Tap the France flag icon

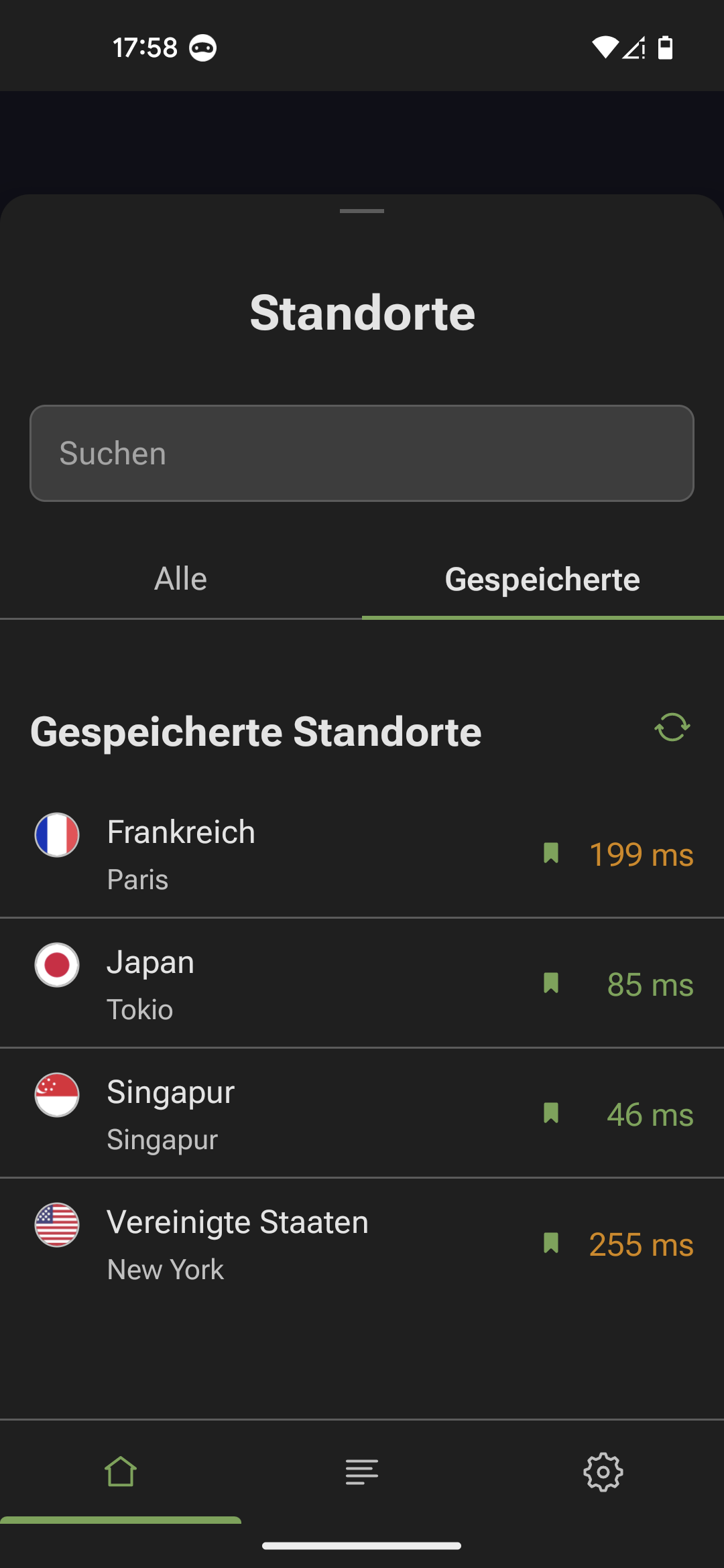(x=57, y=834)
